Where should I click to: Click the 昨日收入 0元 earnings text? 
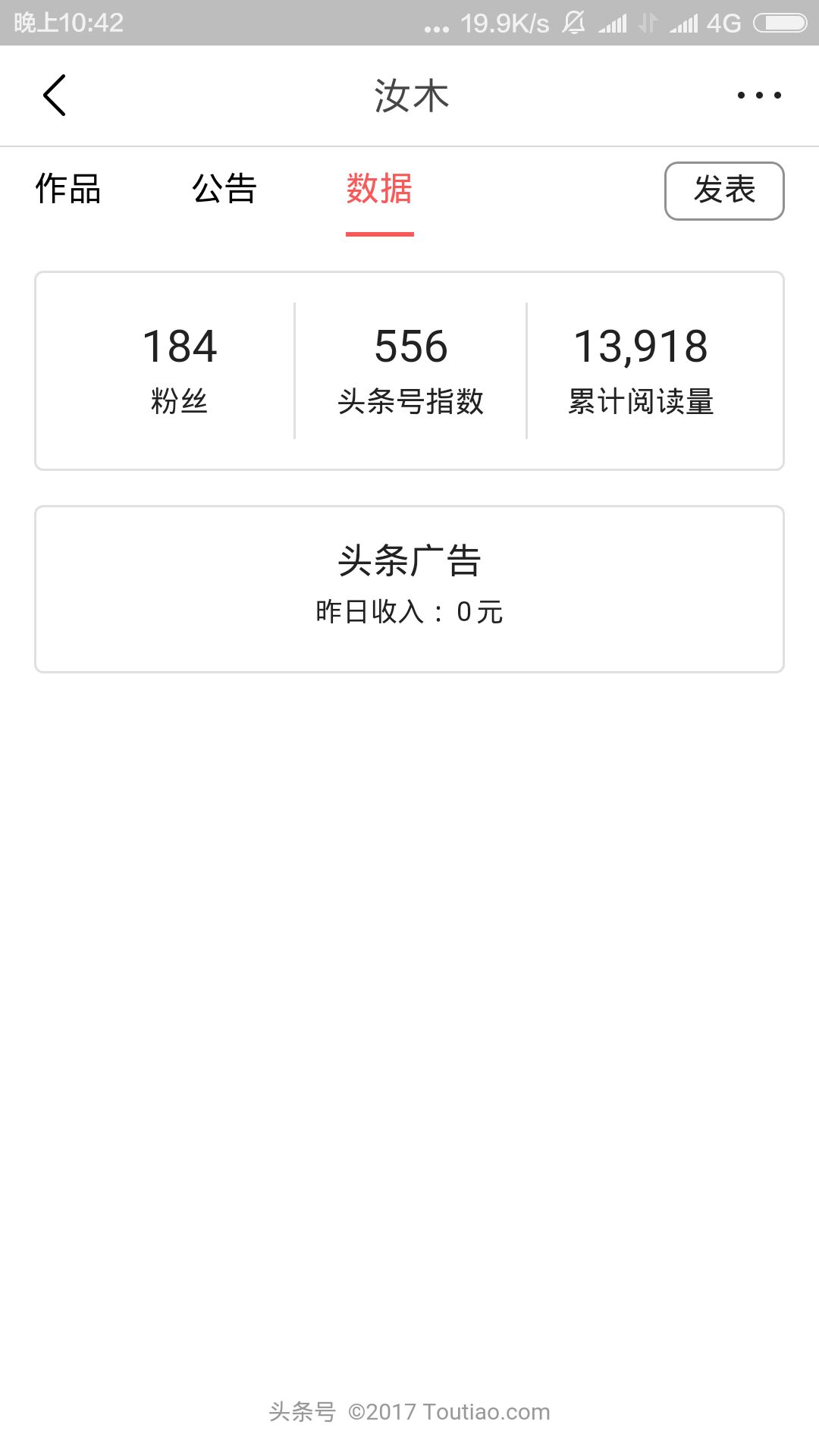pos(409,610)
